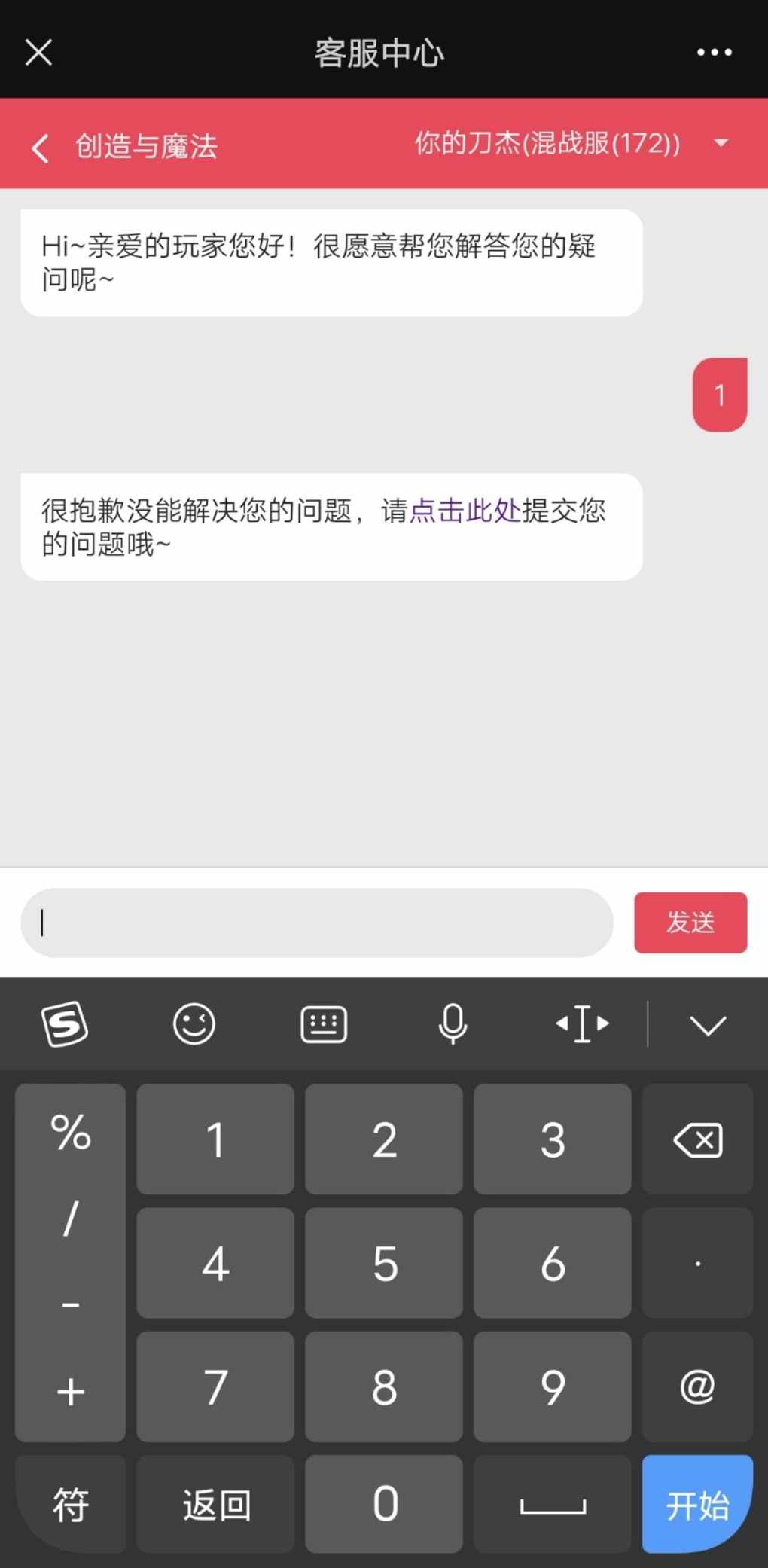Start voice input with the microphone
The height and width of the screenshot is (1568, 768).
click(x=453, y=1024)
